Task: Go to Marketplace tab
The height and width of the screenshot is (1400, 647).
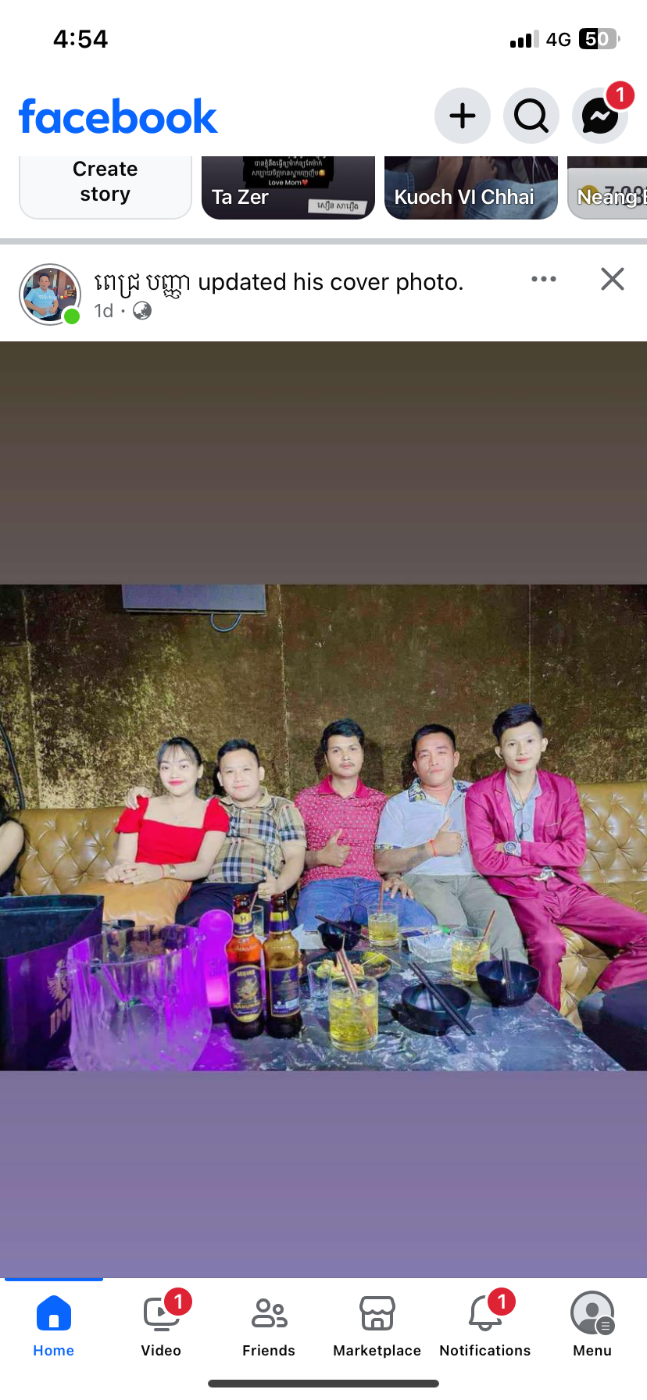Action: (x=377, y=1324)
